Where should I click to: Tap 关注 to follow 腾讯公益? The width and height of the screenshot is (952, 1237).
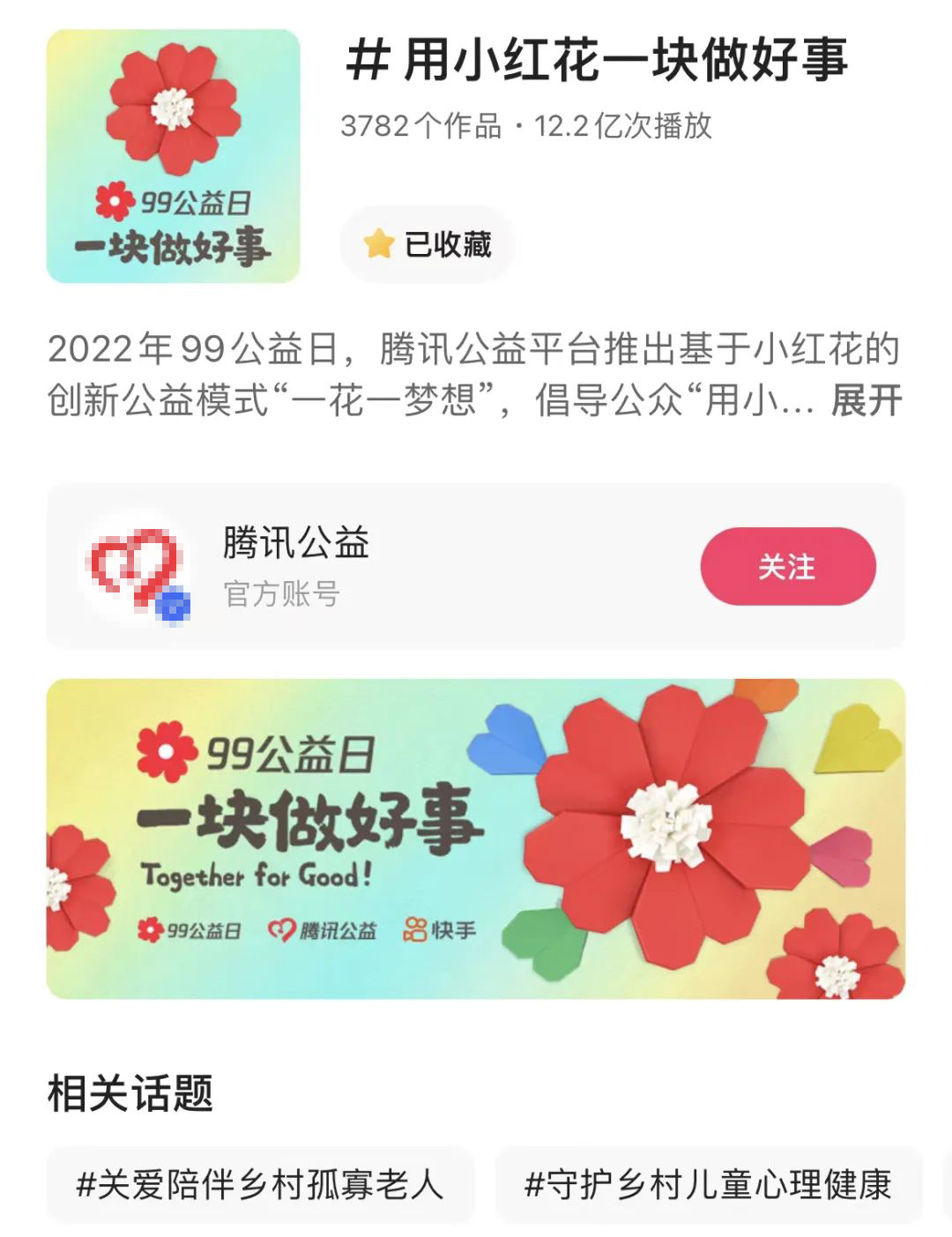791,567
